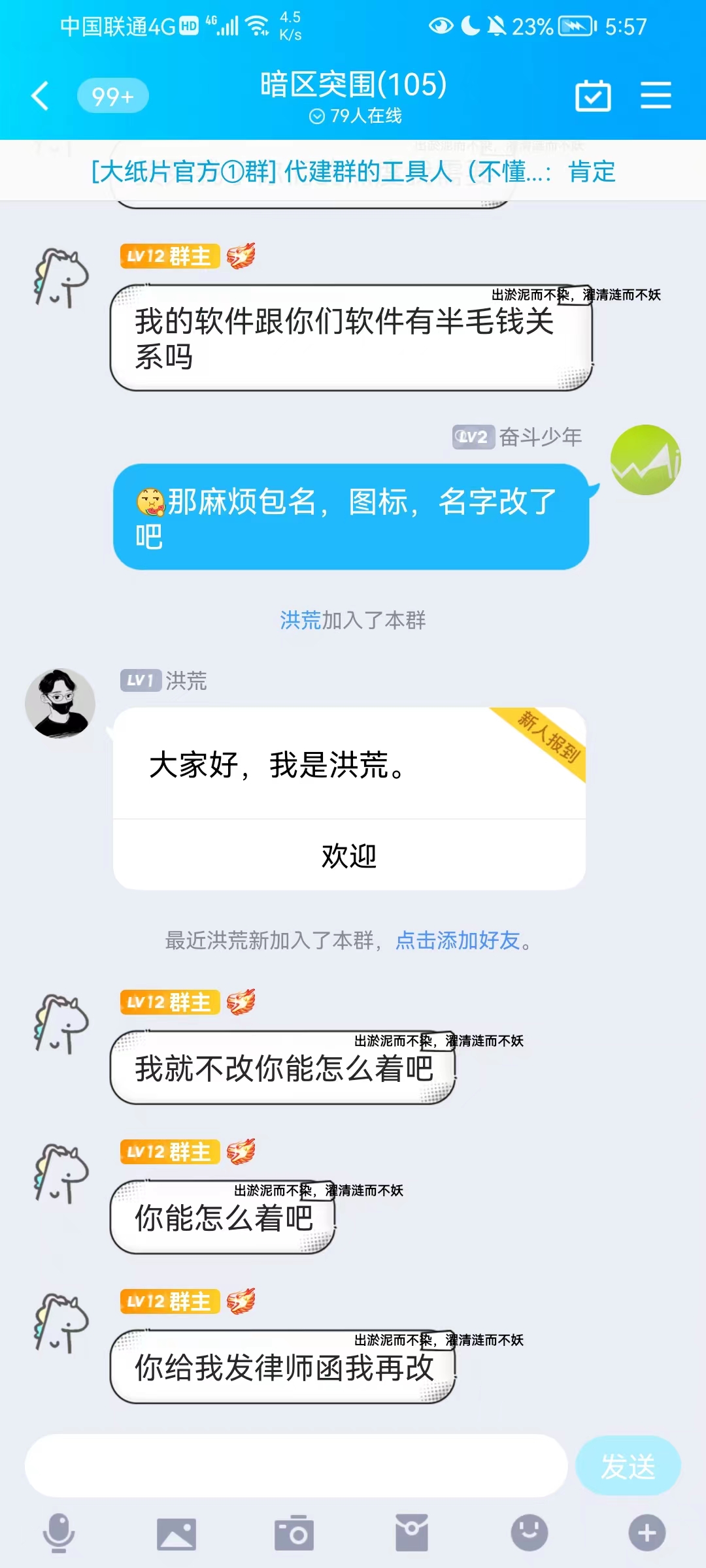Open 奋斗少年's green avatar
This screenshot has height=1568, width=706.
(645, 460)
